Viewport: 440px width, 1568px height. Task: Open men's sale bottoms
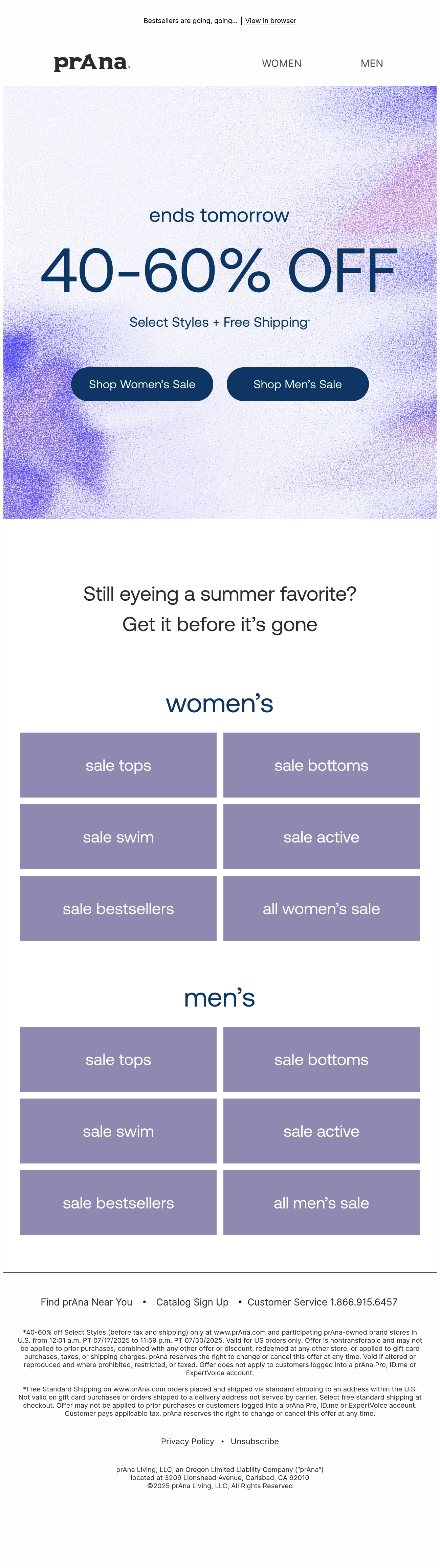(x=321, y=1060)
